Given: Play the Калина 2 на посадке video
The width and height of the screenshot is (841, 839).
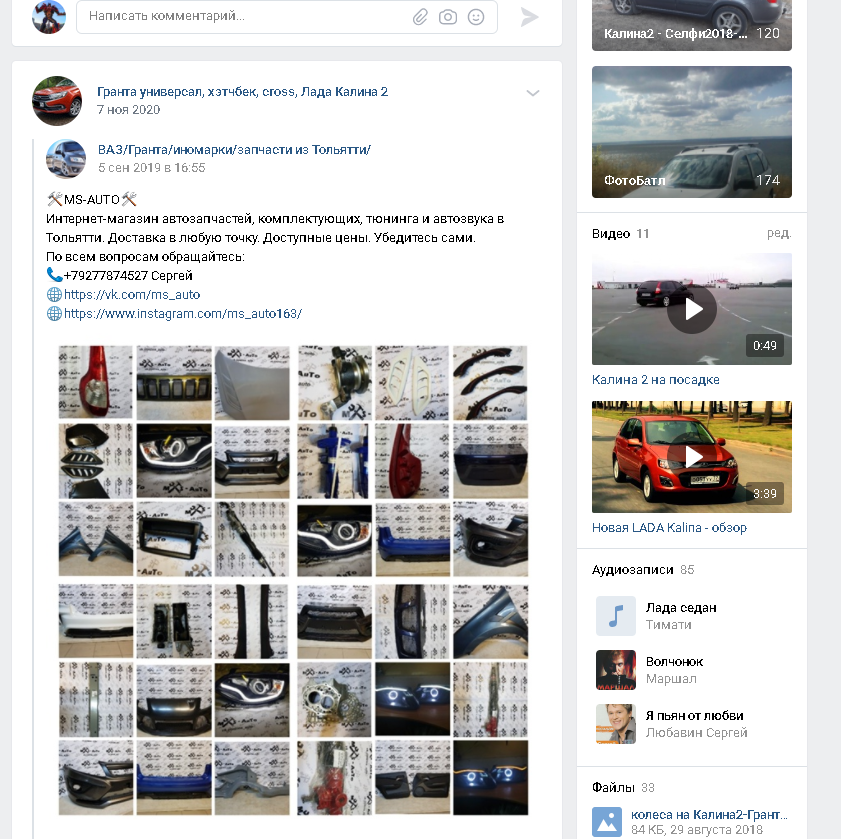Looking at the screenshot, I should coord(691,309).
